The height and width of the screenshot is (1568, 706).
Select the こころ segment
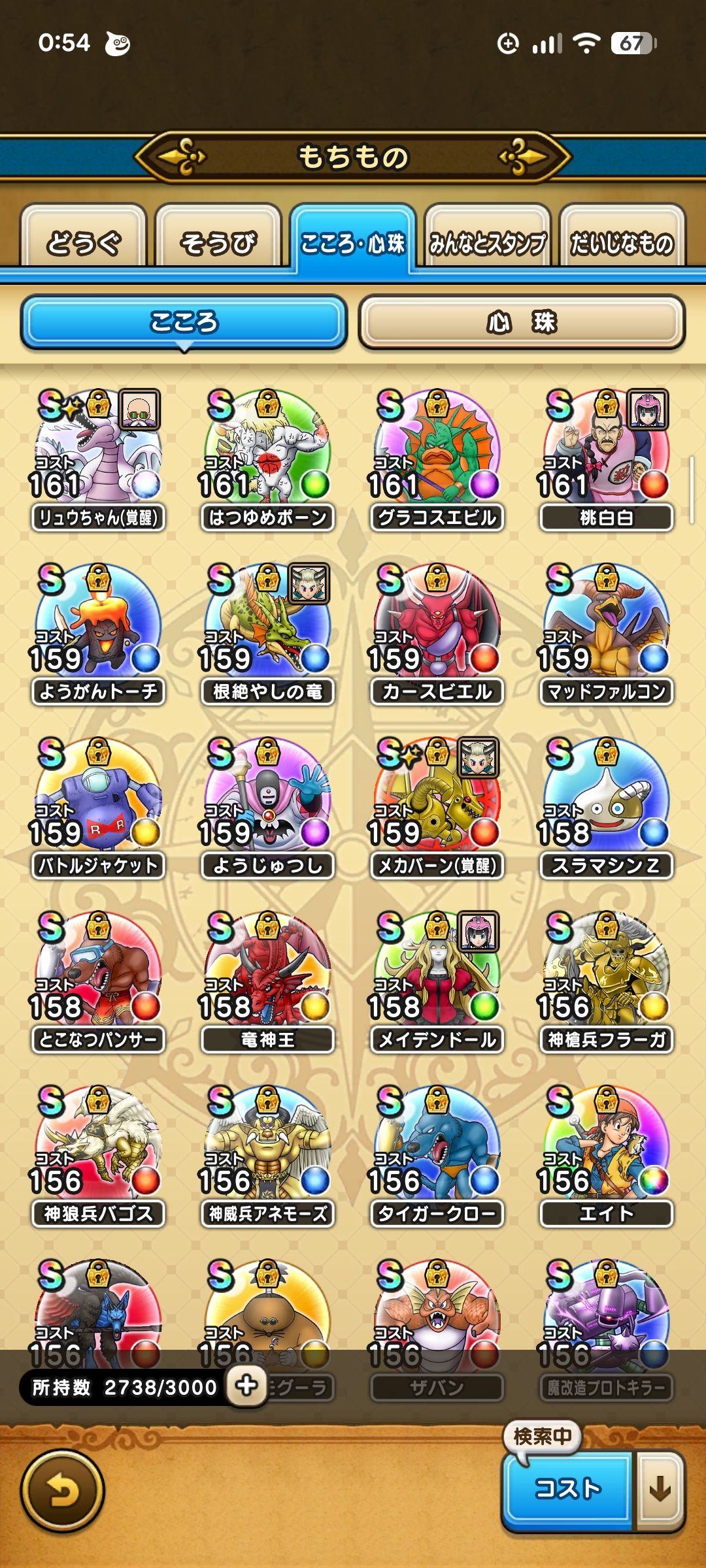tap(184, 322)
